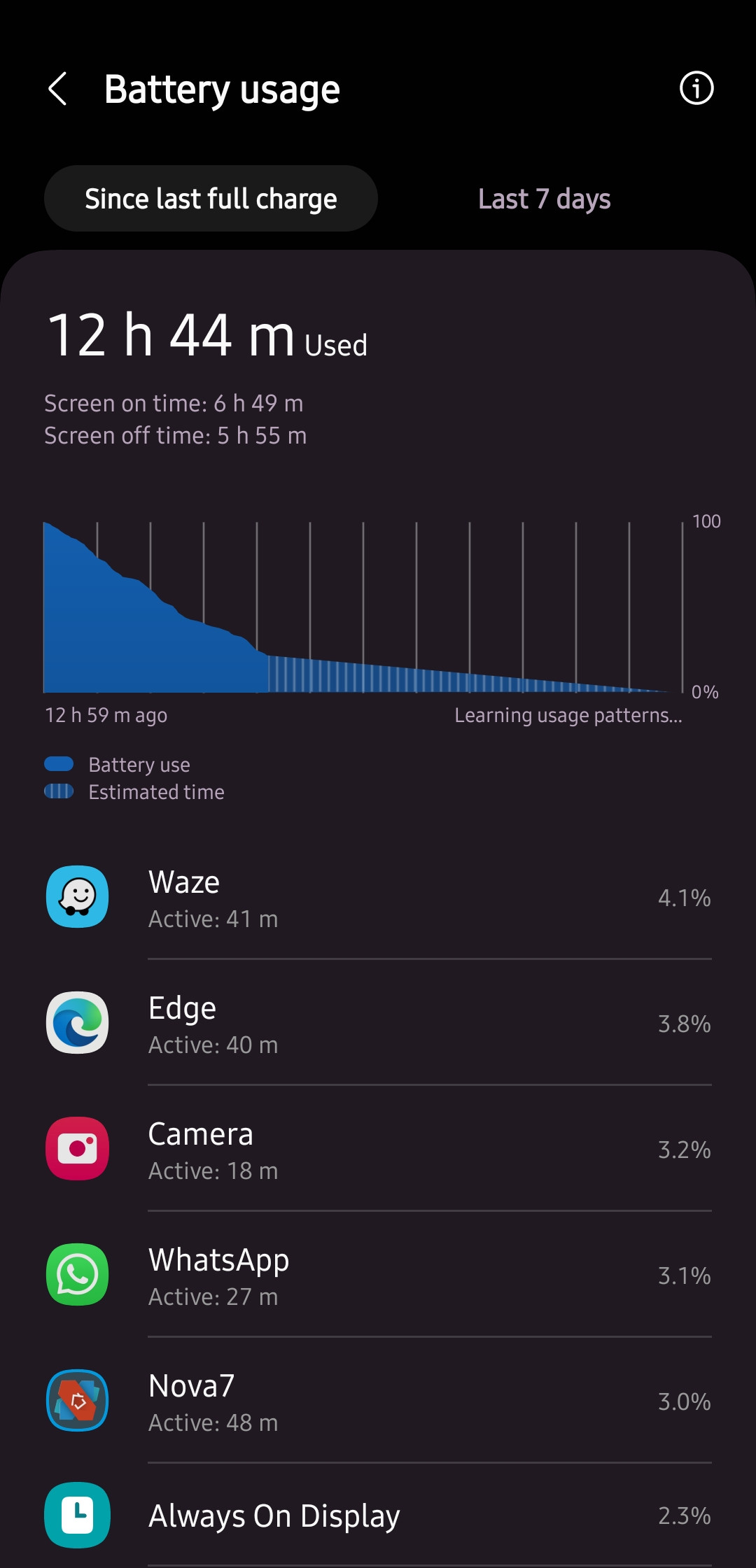View Nova7 battery usage details
The image size is (756, 1568).
tap(378, 1401)
